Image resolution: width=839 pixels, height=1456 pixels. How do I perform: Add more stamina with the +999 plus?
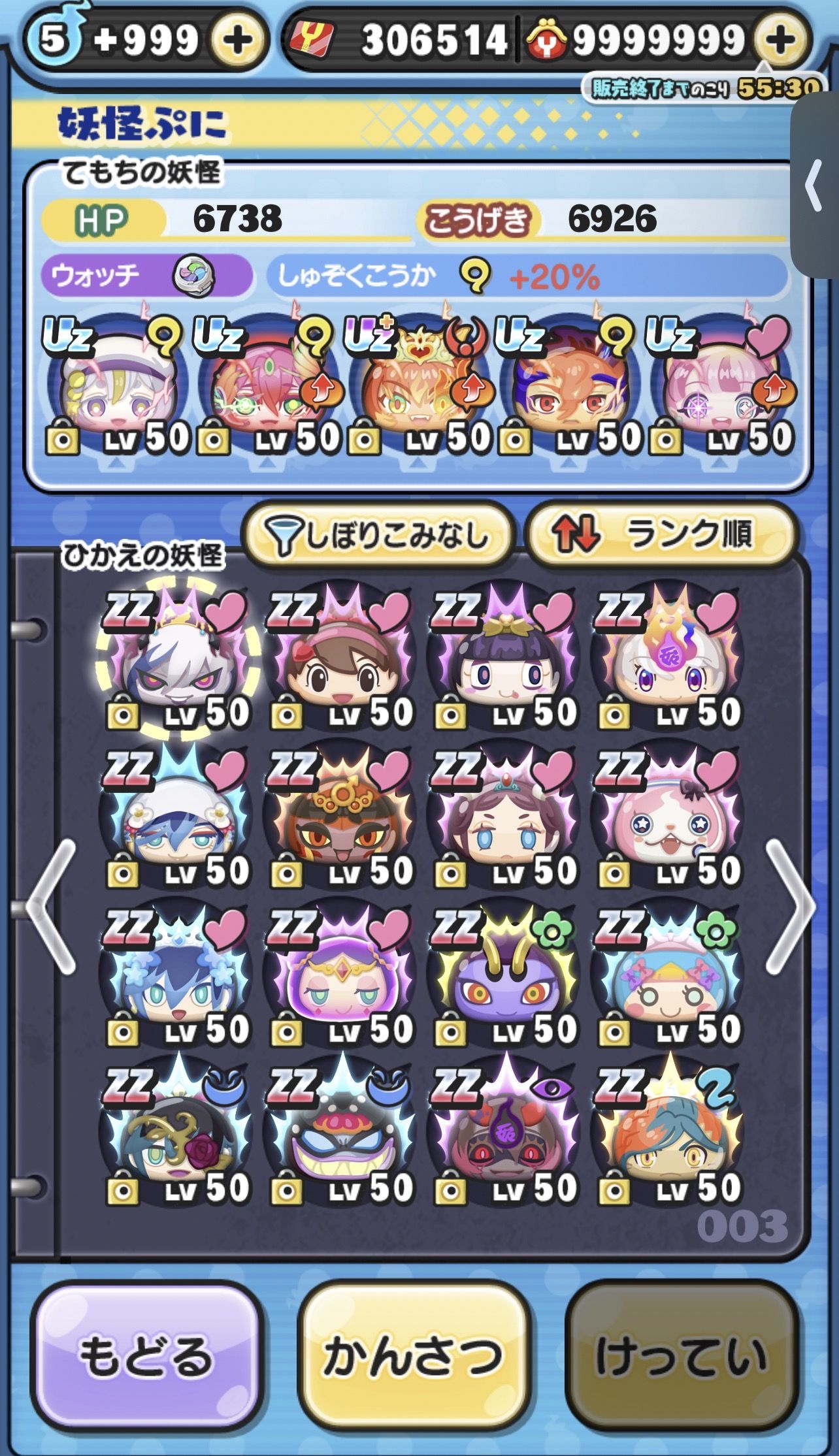pyautogui.click(x=238, y=41)
